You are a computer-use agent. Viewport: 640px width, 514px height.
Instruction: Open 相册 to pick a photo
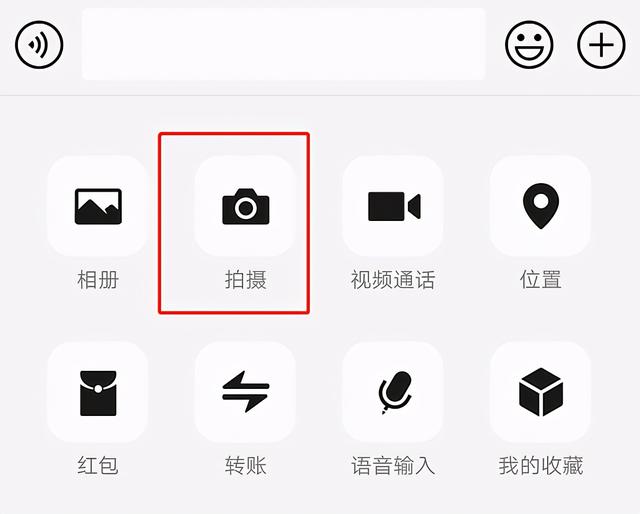98,206
